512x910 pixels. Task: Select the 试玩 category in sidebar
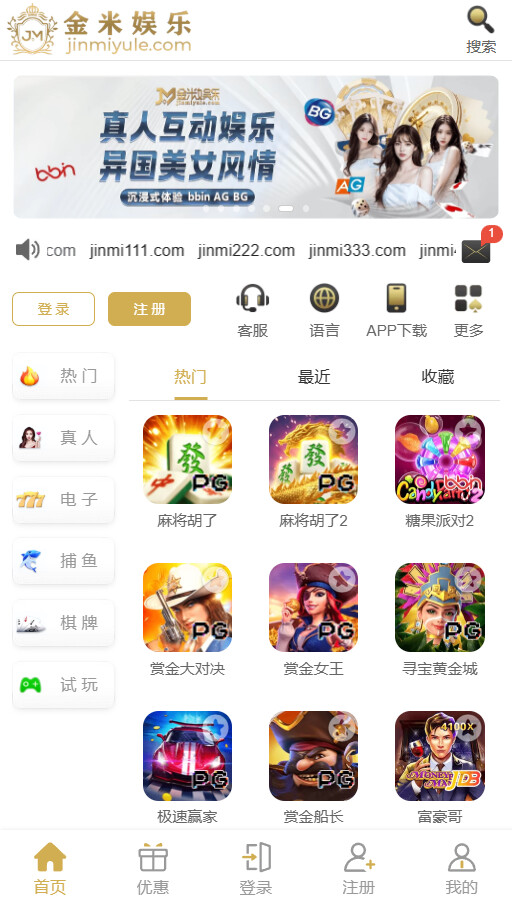coord(64,685)
